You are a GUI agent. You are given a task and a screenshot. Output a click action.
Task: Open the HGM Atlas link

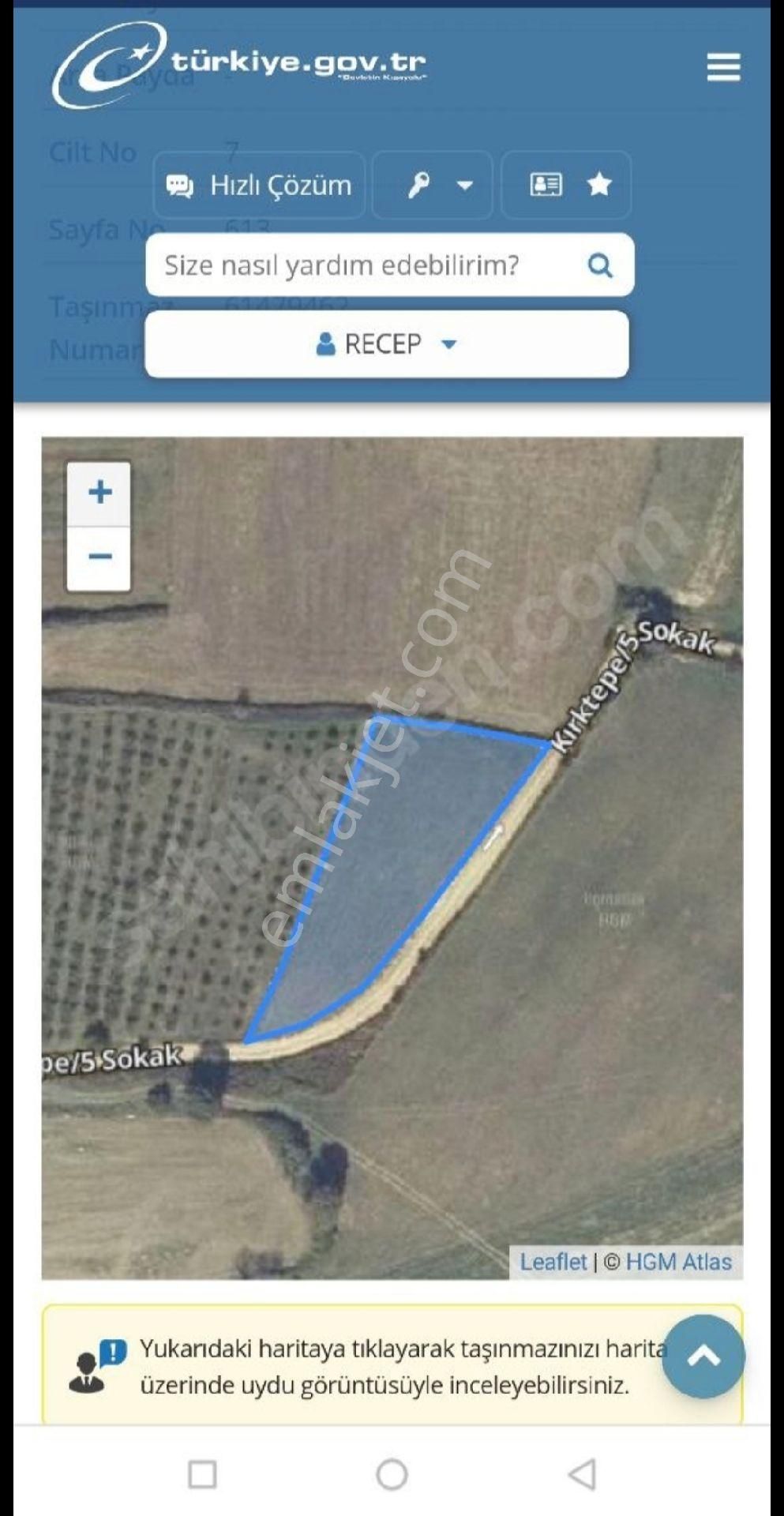[x=678, y=1262]
